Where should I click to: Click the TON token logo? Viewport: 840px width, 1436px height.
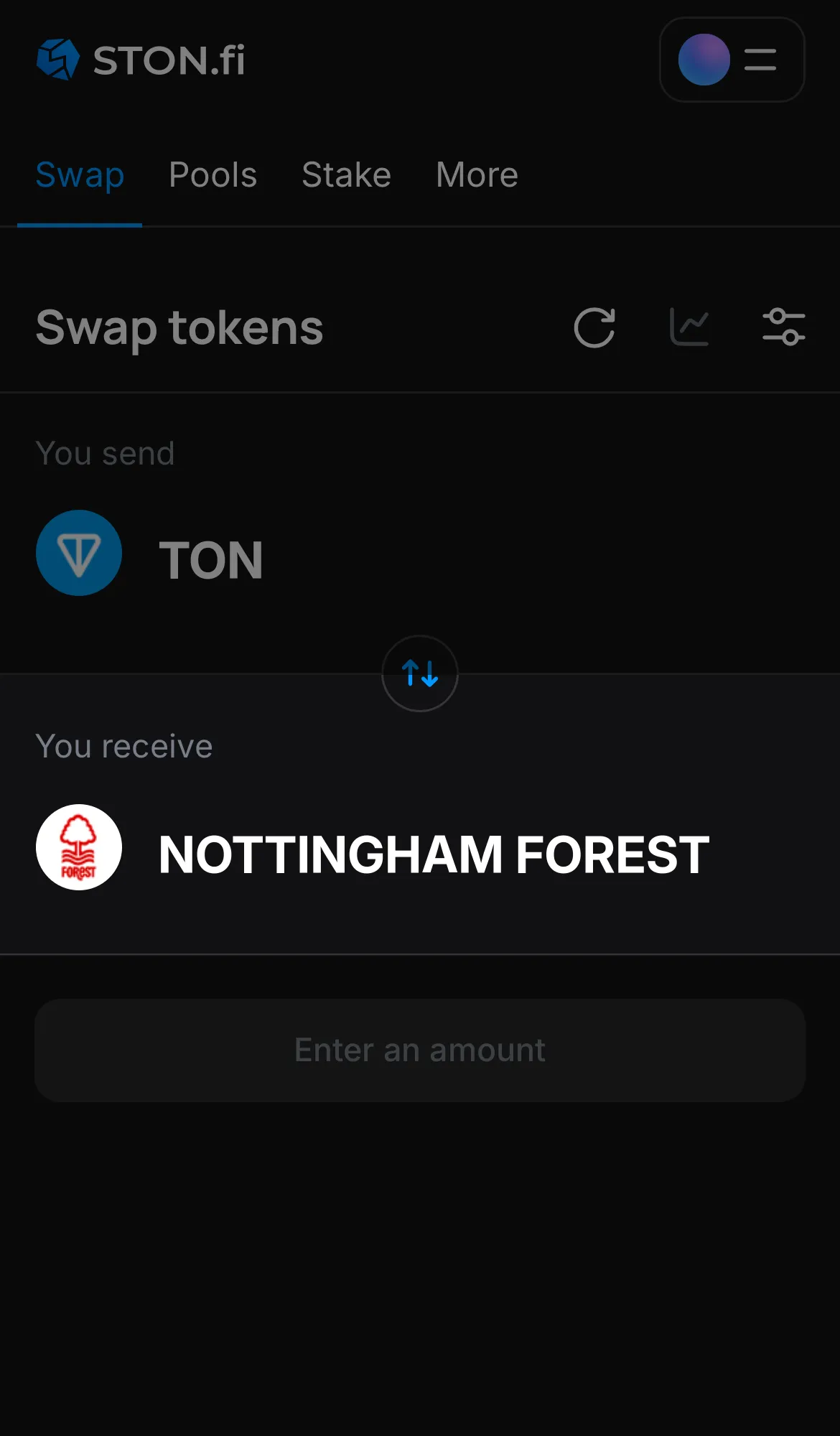pos(79,553)
